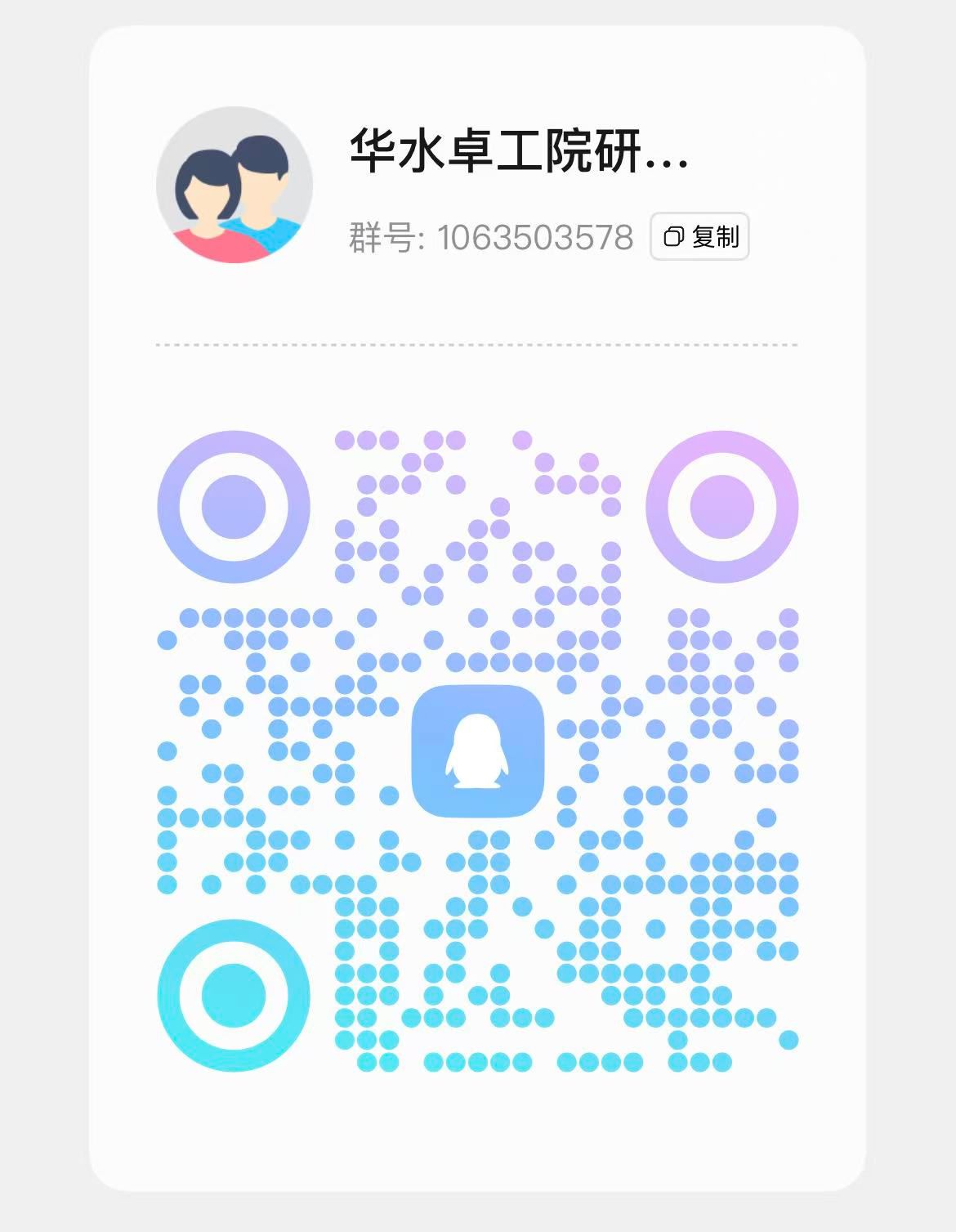Copy the group number 1063503578

(x=699, y=237)
